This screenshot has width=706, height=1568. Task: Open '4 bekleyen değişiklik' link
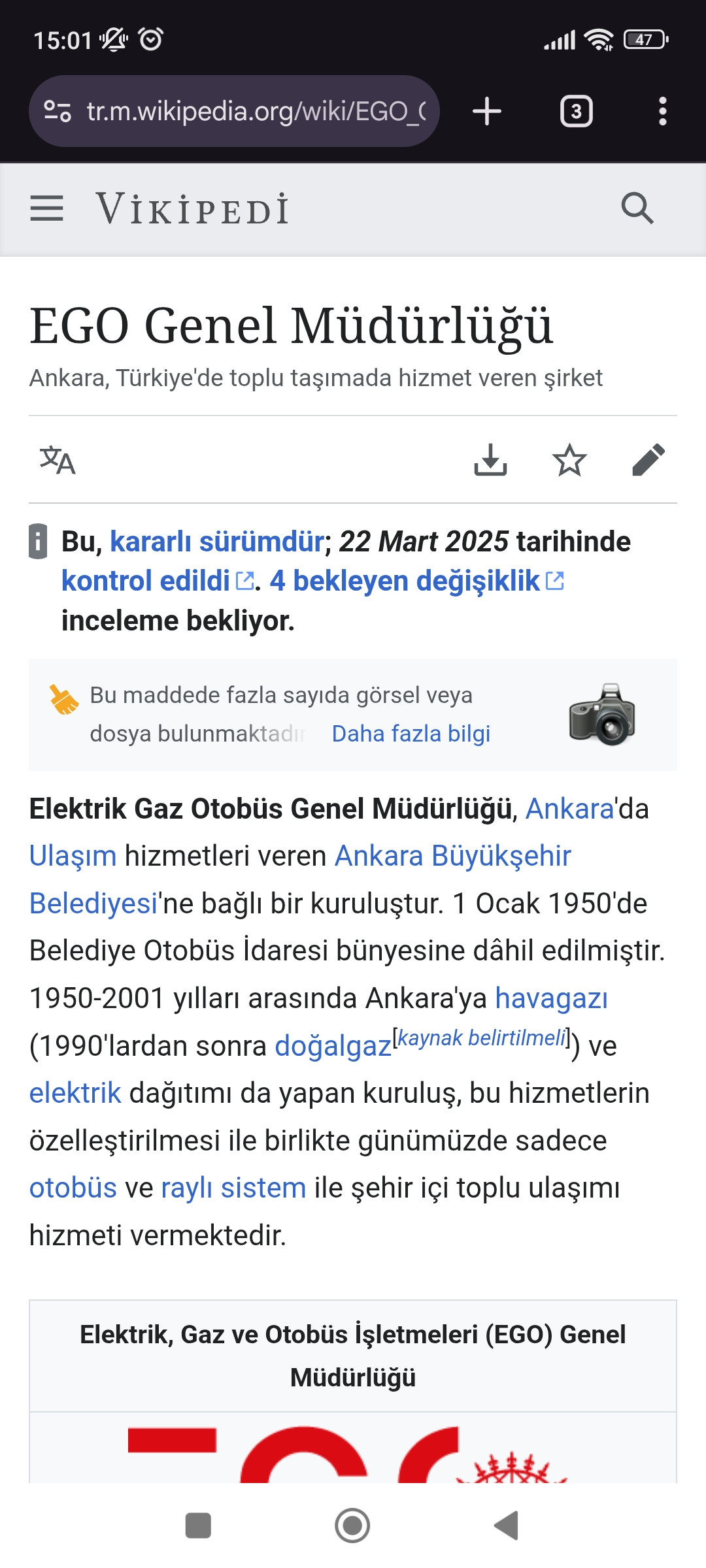(405, 581)
